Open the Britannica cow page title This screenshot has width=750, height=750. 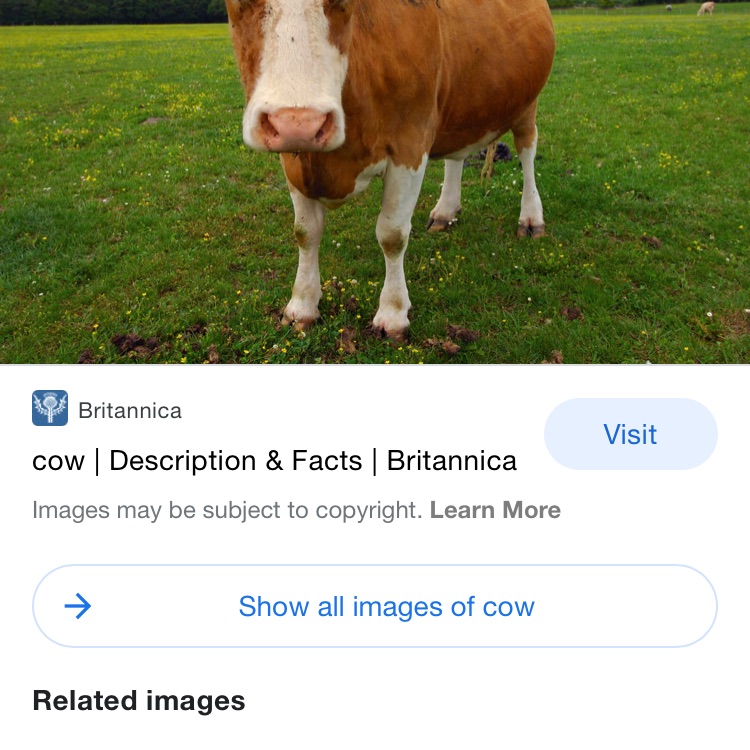[275, 461]
